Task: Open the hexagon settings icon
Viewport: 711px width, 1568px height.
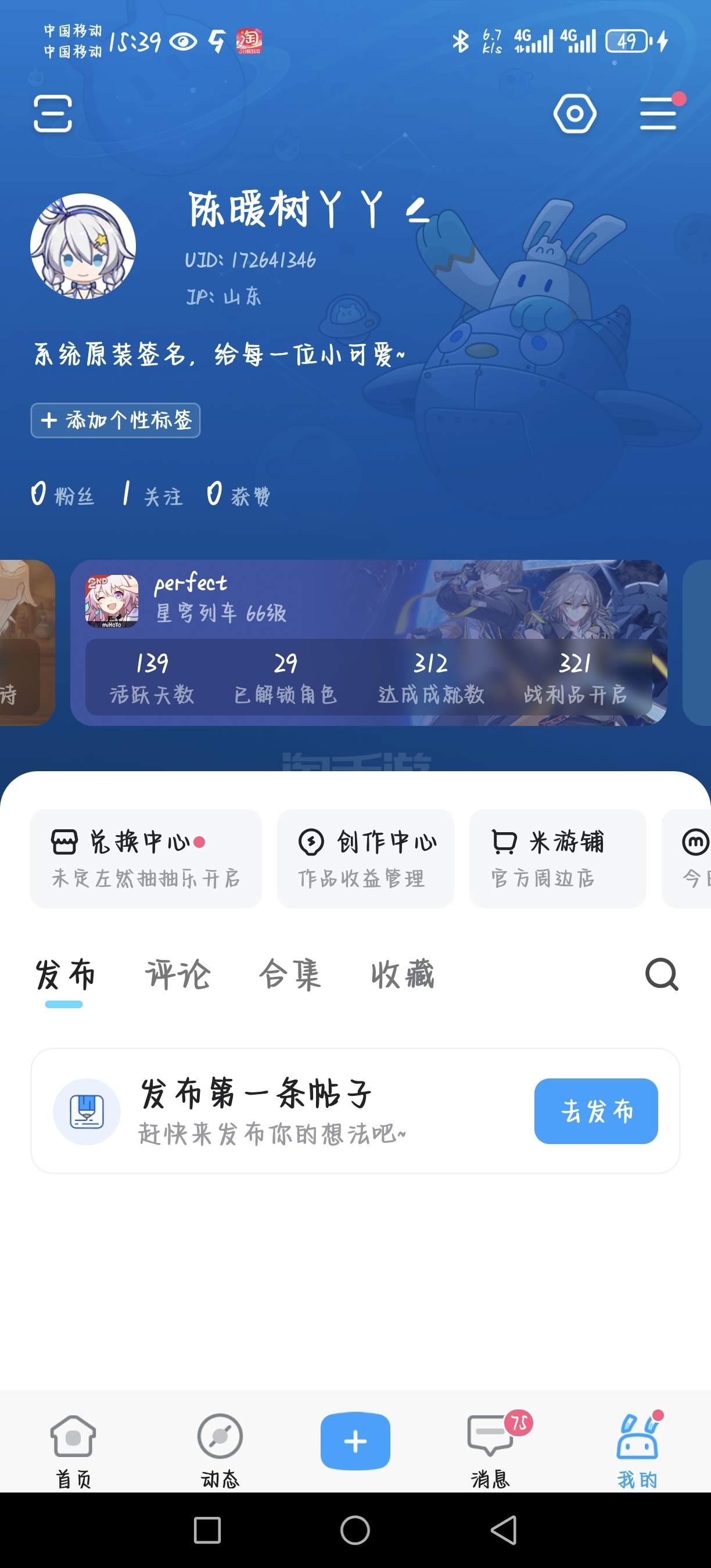Action: [x=574, y=114]
